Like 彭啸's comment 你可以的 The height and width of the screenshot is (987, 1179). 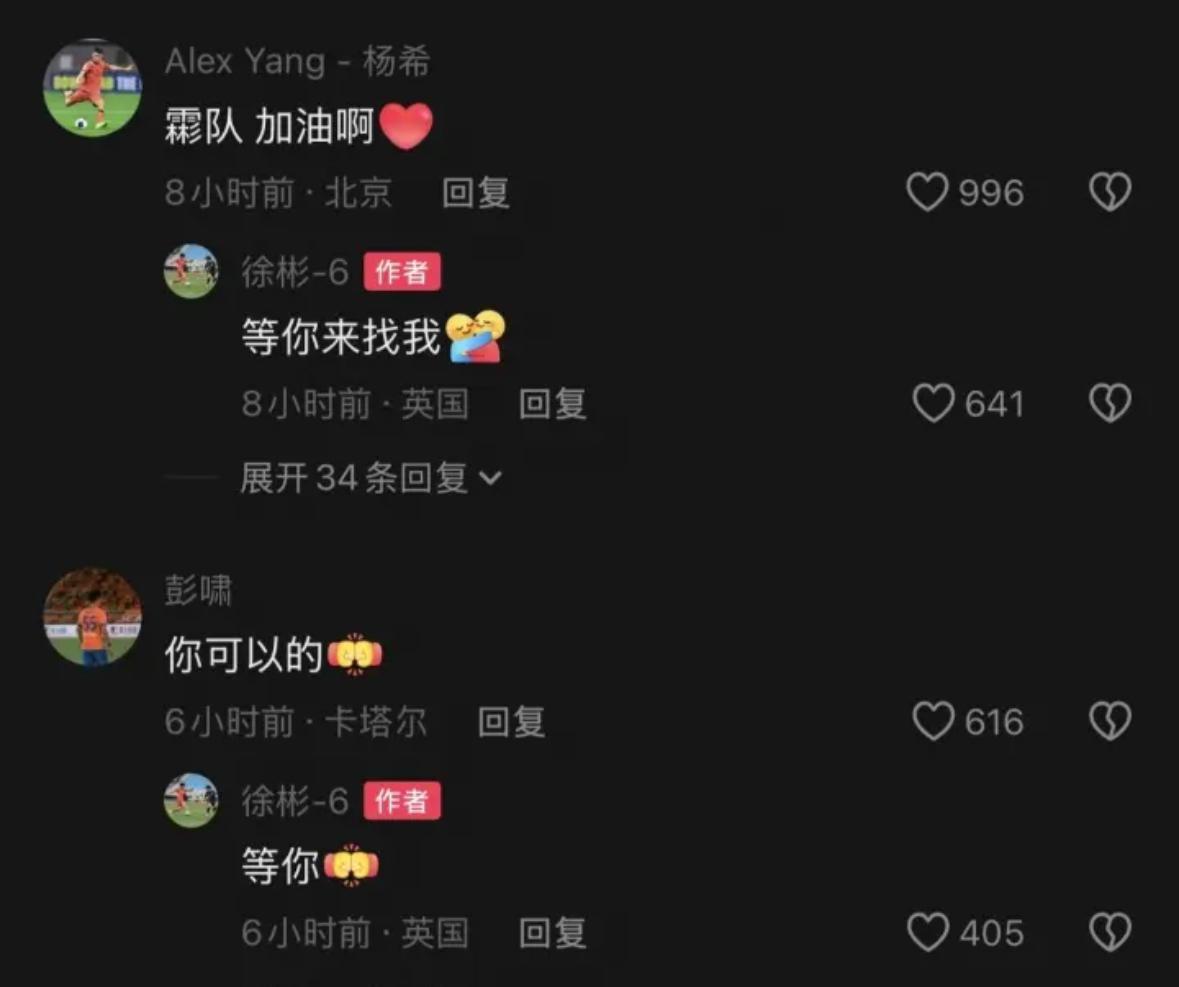[x=933, y=721]
